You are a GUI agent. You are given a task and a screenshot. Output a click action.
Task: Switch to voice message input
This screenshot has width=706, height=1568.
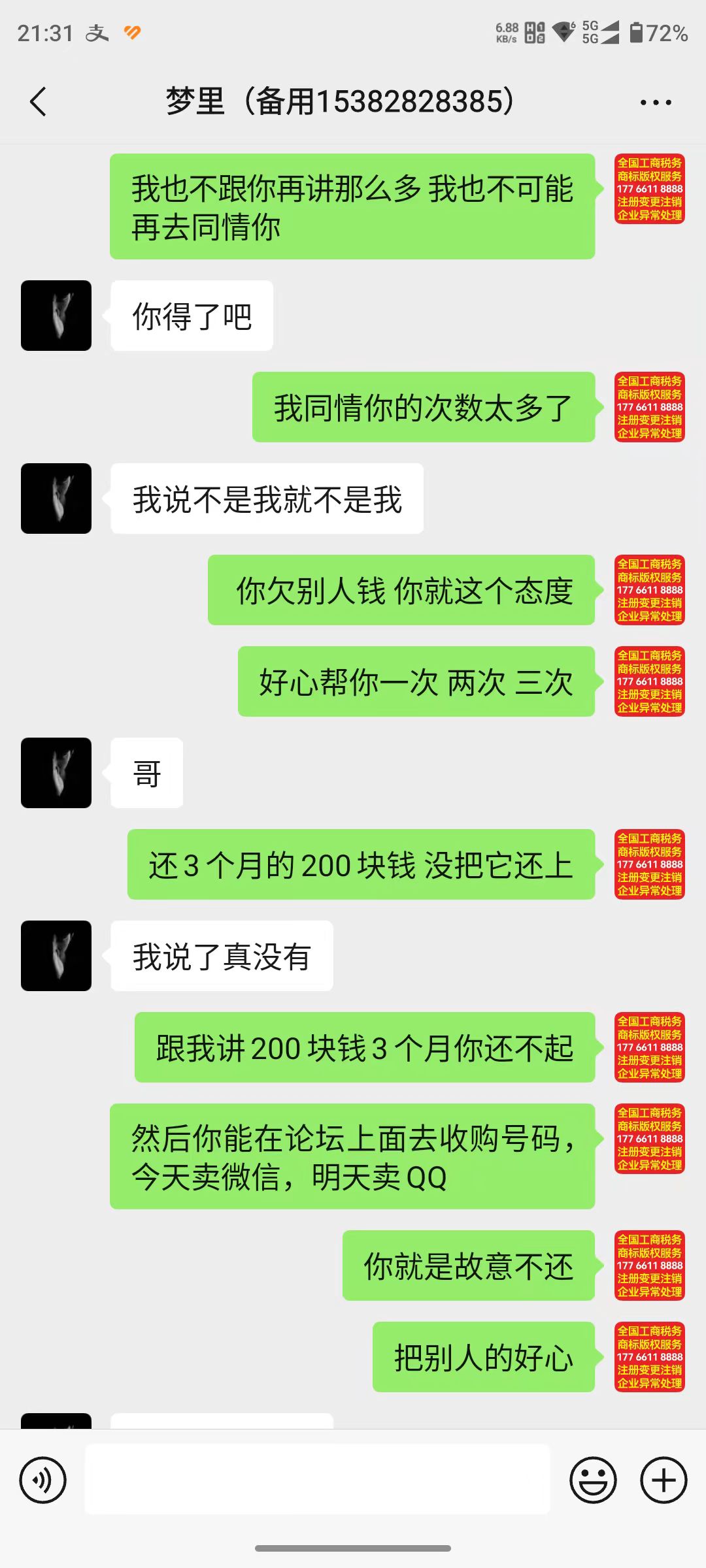pyautogui.click(x=43, y=1480)
